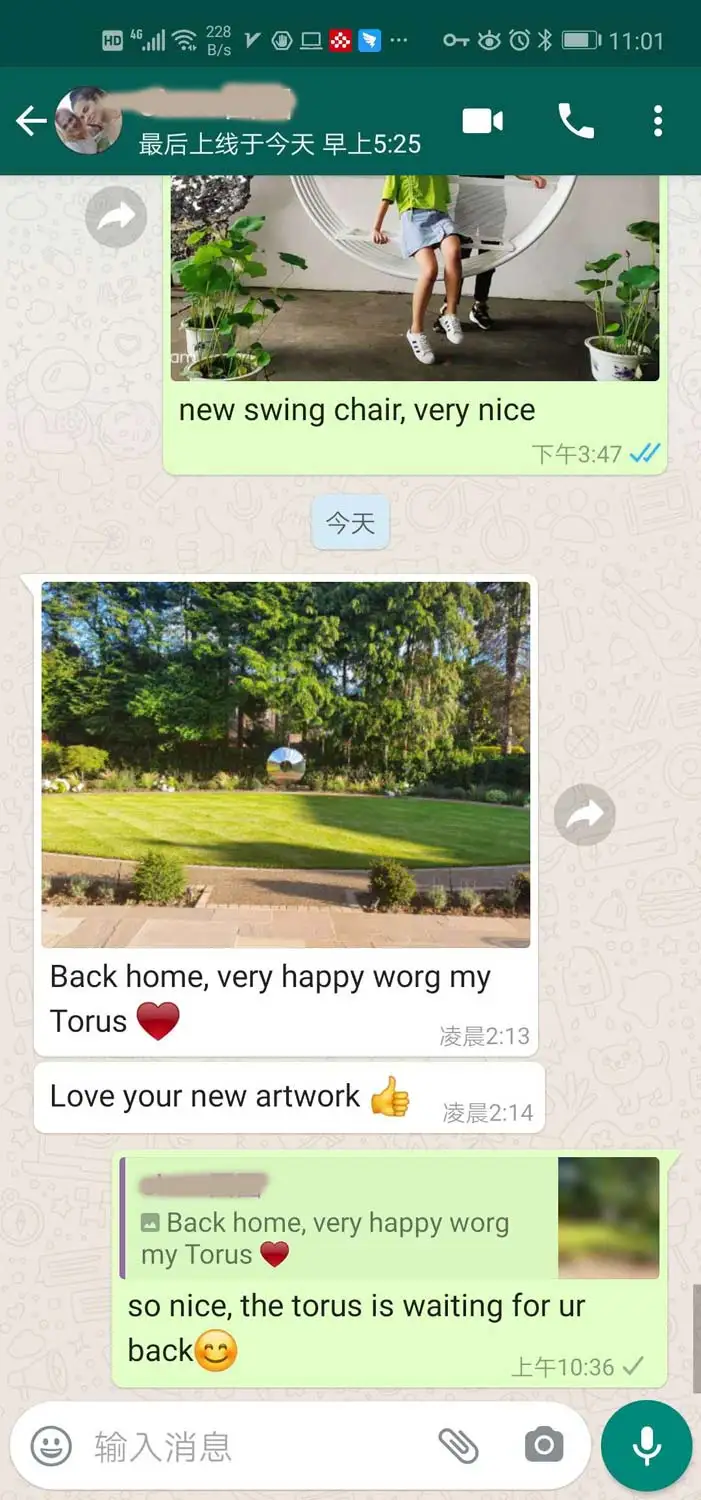Tap the voice message microphone button

click(x=646, y=1446)
